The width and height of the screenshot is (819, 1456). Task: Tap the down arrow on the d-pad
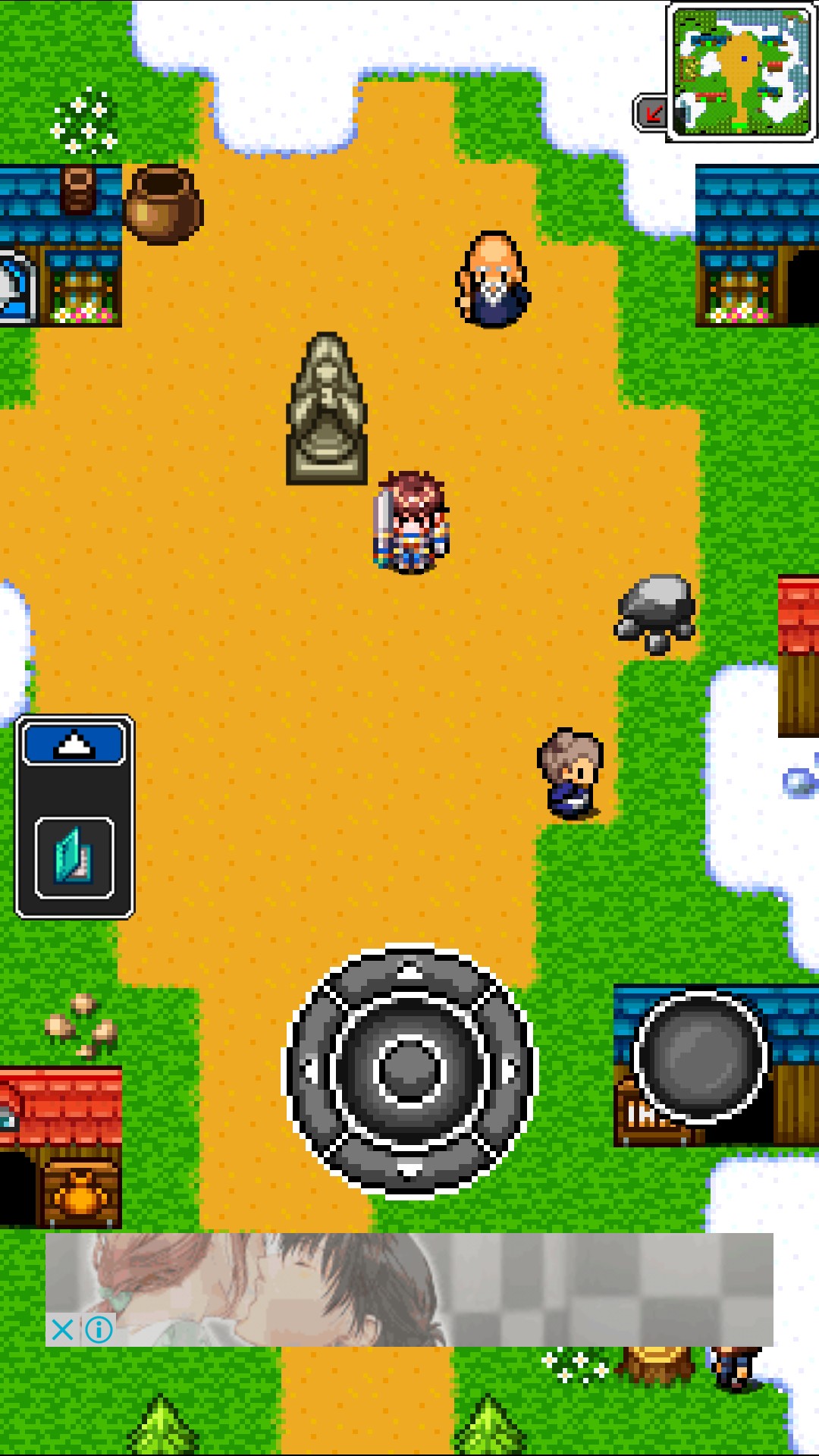point(409,1170)
